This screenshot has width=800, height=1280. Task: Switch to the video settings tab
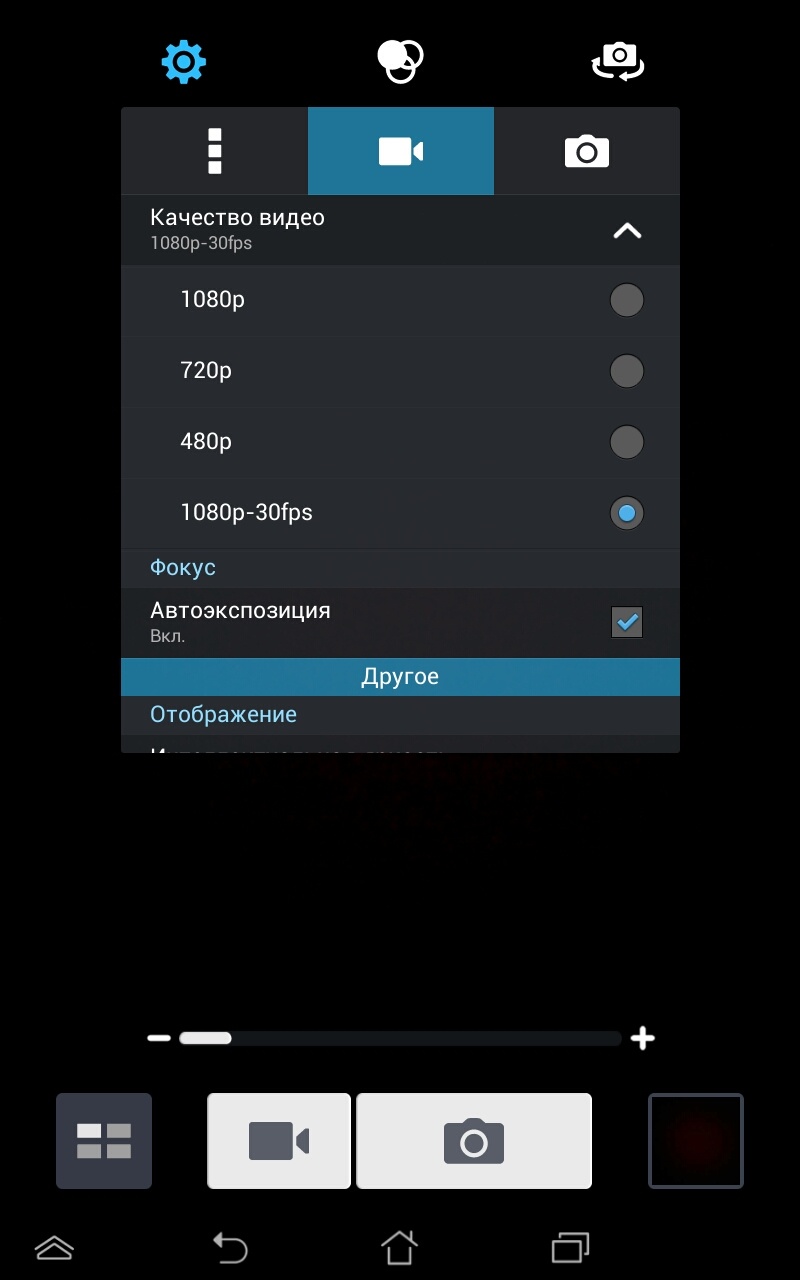click(401, 151)
